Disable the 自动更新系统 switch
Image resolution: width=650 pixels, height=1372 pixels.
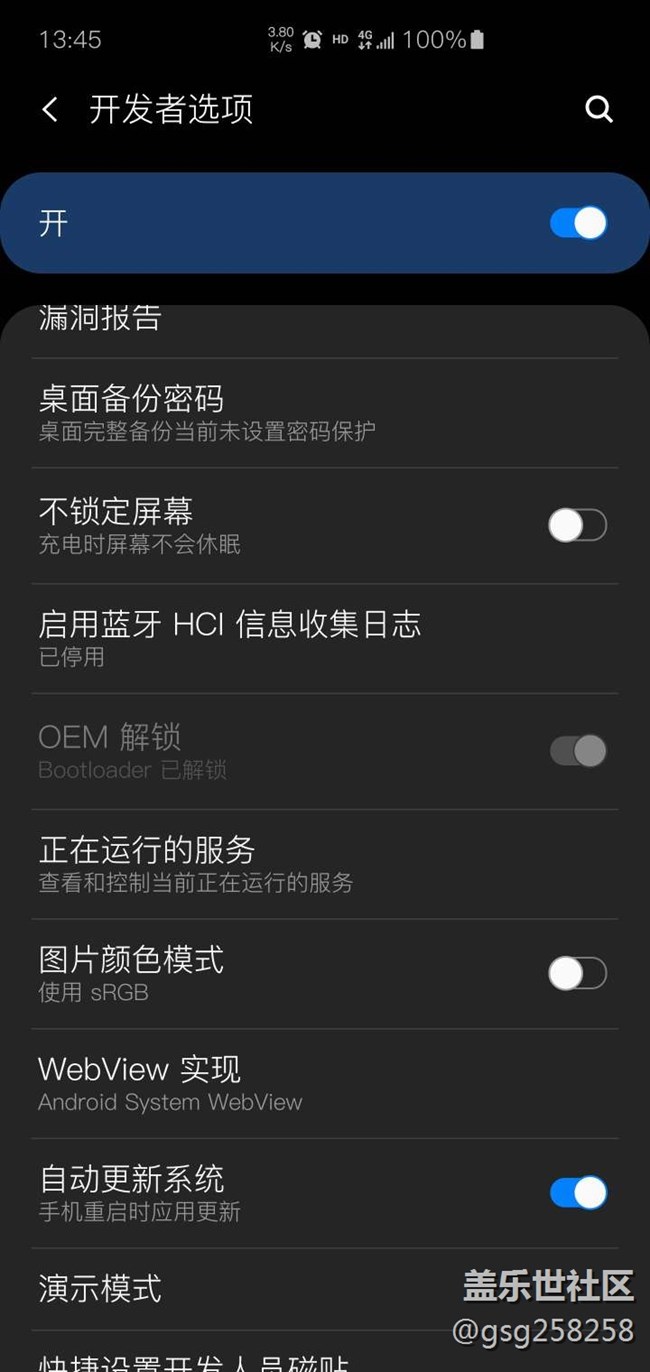coord(577,1192)
